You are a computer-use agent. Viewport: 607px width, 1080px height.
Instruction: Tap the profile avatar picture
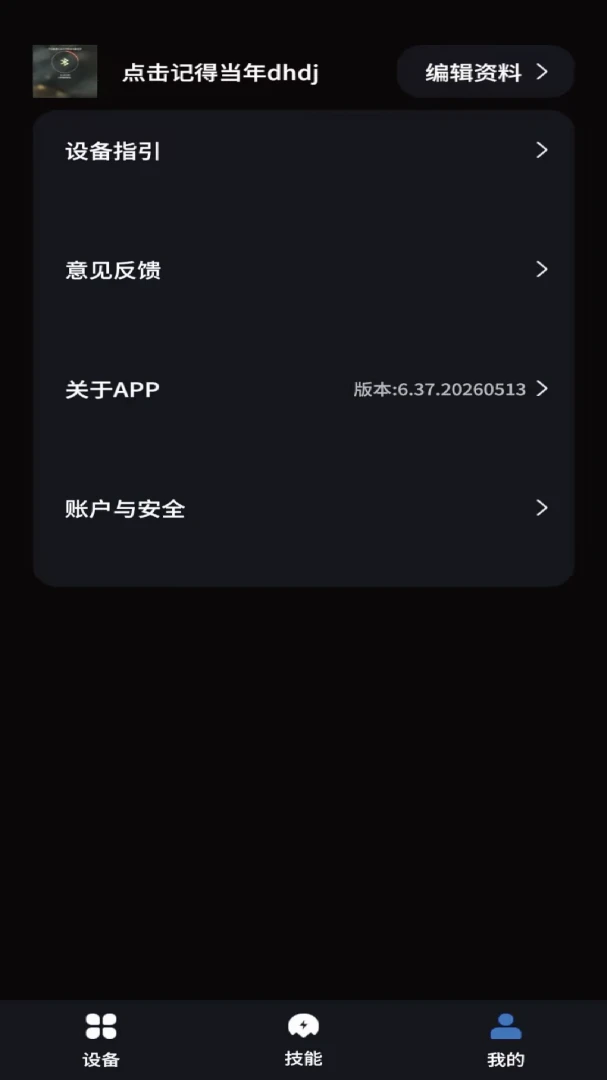[x=65, y=72]
